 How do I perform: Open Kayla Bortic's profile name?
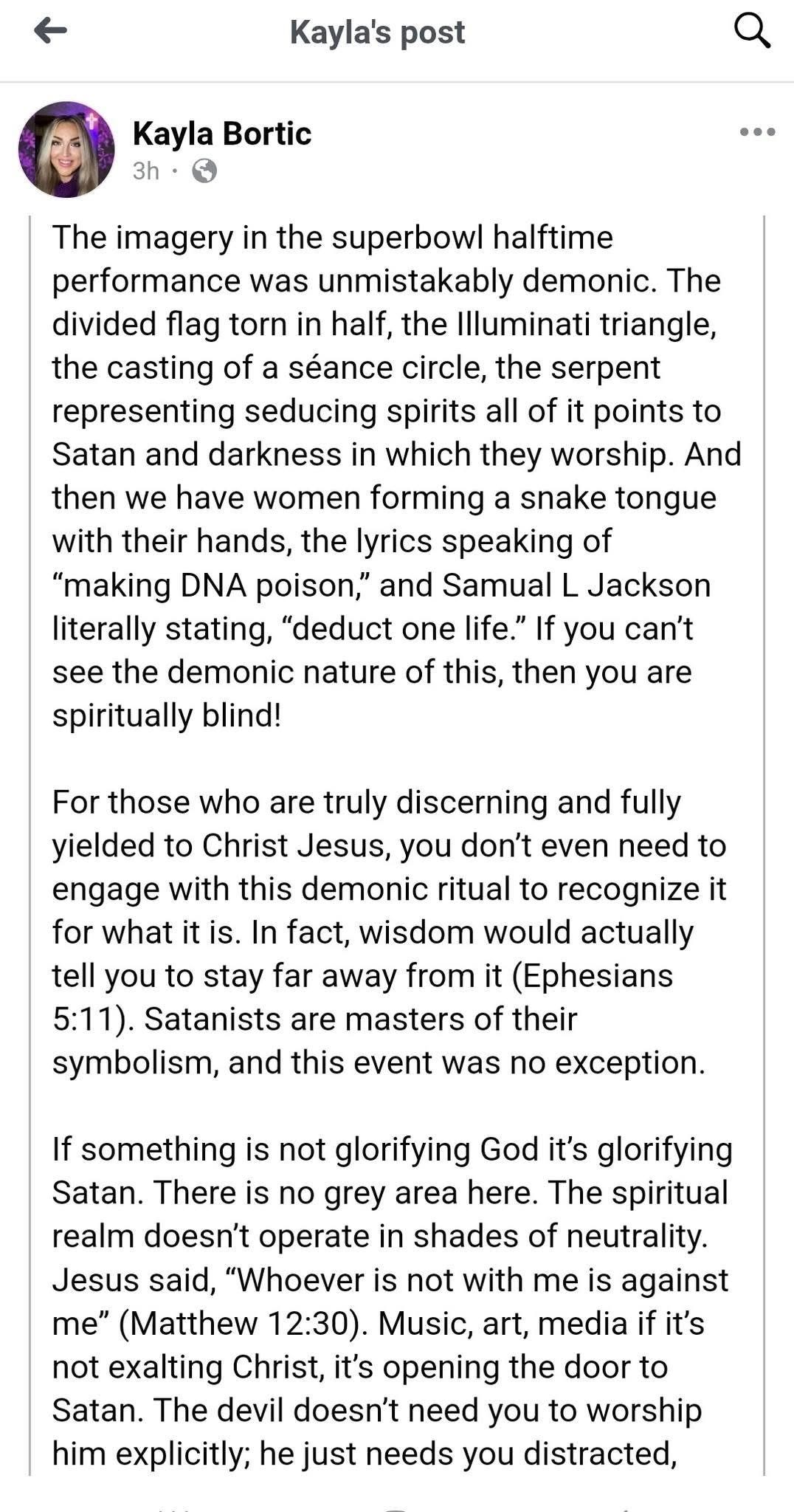click(222, 134)
